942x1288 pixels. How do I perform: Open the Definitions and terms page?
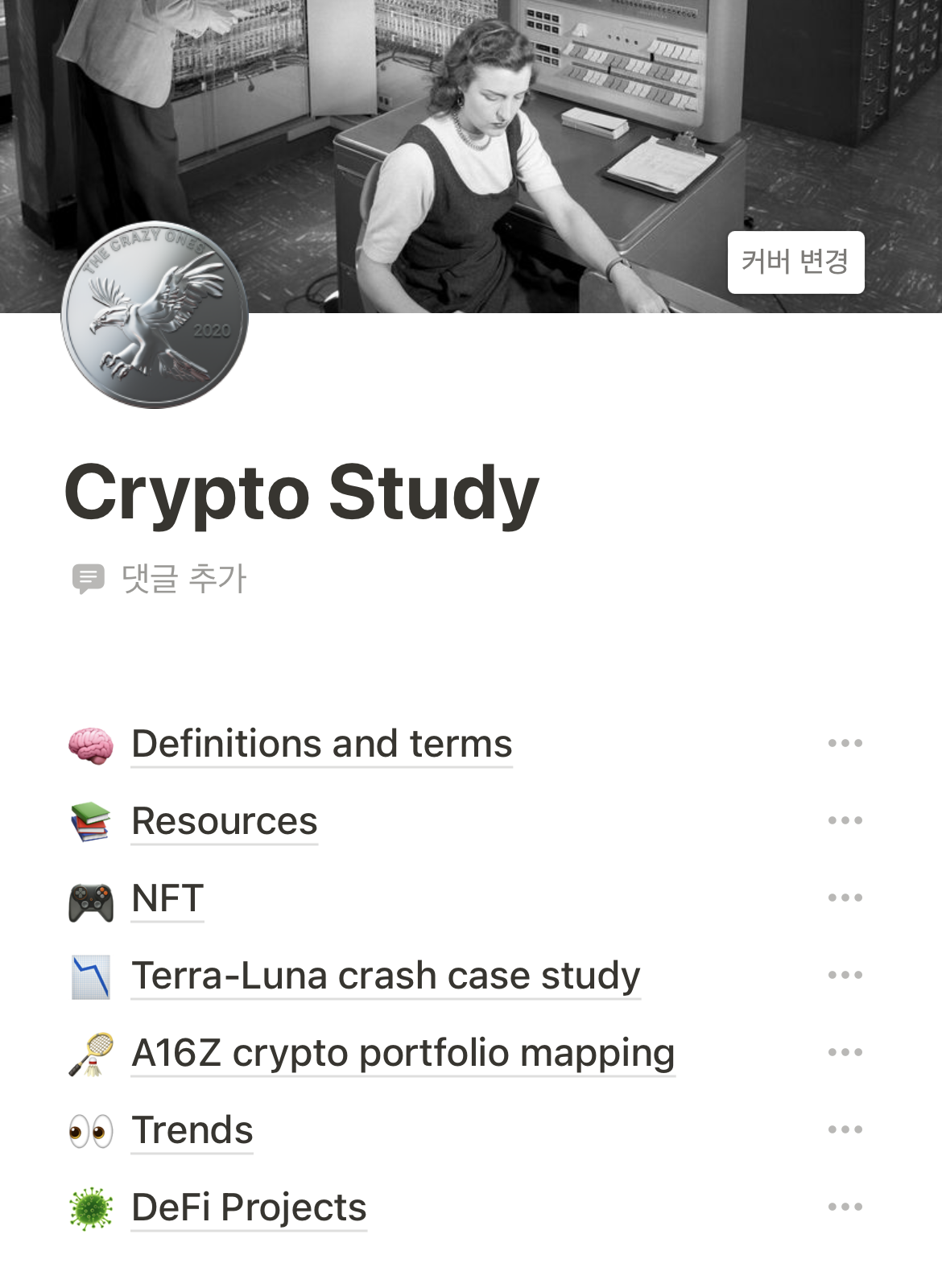coord(321,743)
